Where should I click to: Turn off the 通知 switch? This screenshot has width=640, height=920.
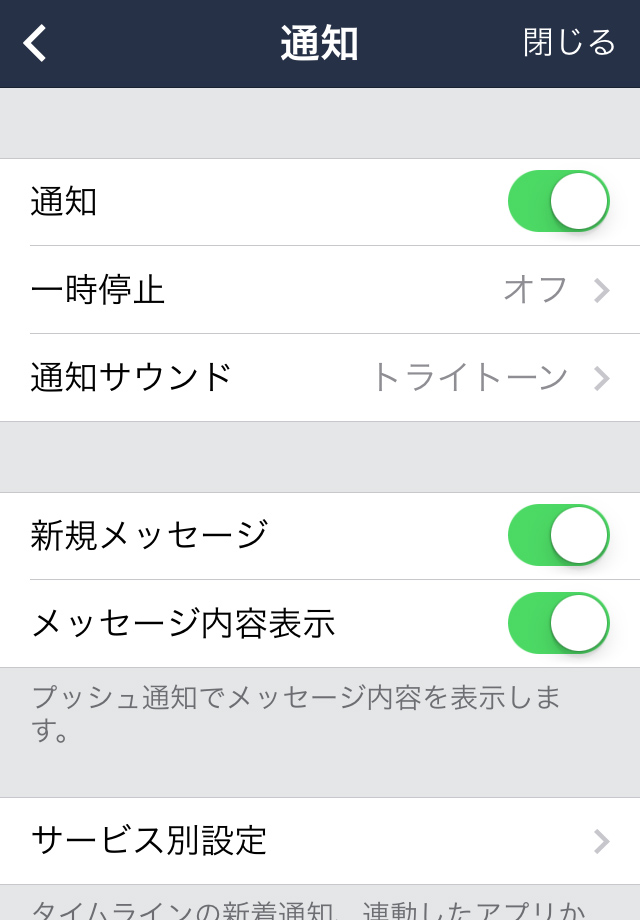pos(558,201)
